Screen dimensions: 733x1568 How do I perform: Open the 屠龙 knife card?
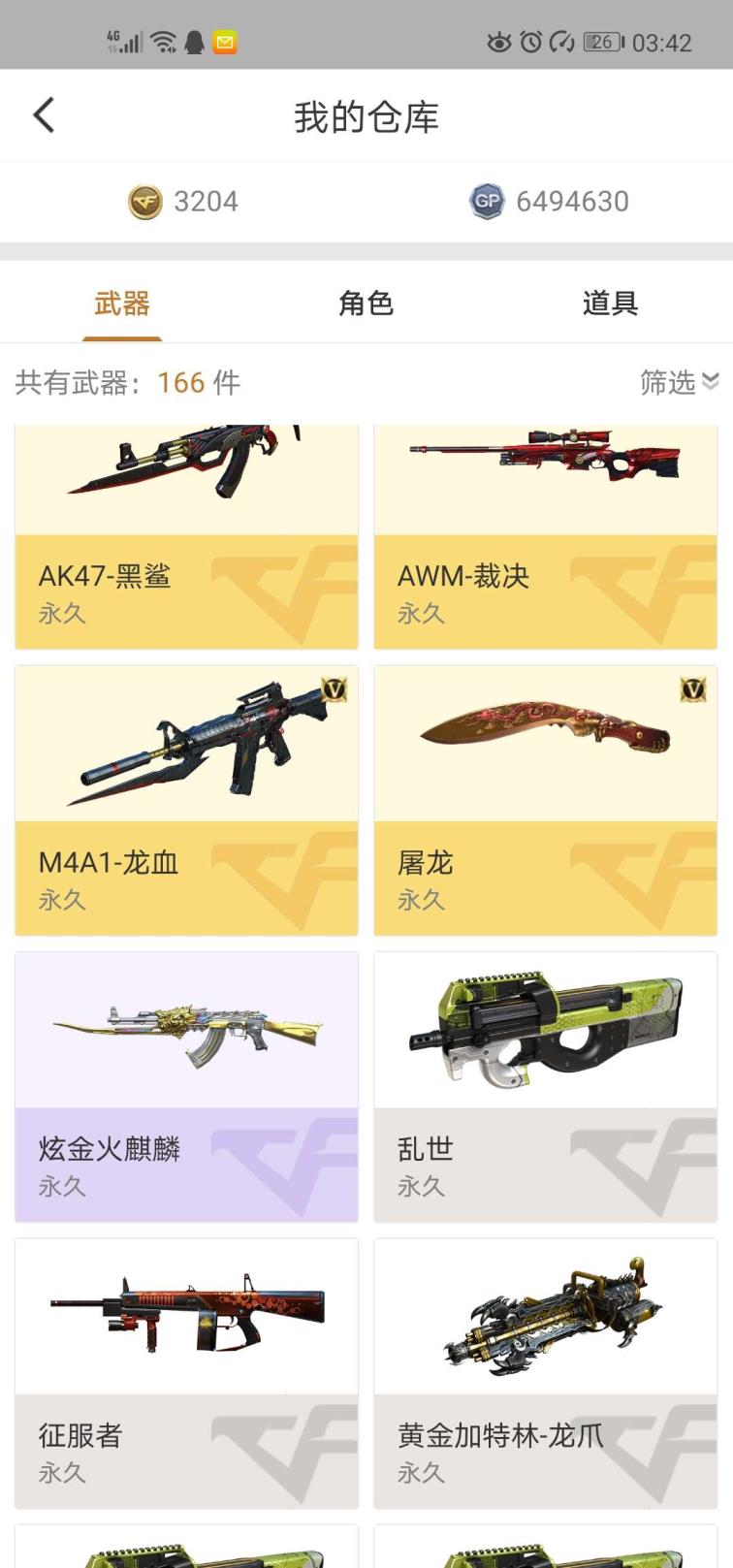click(545, 800)
